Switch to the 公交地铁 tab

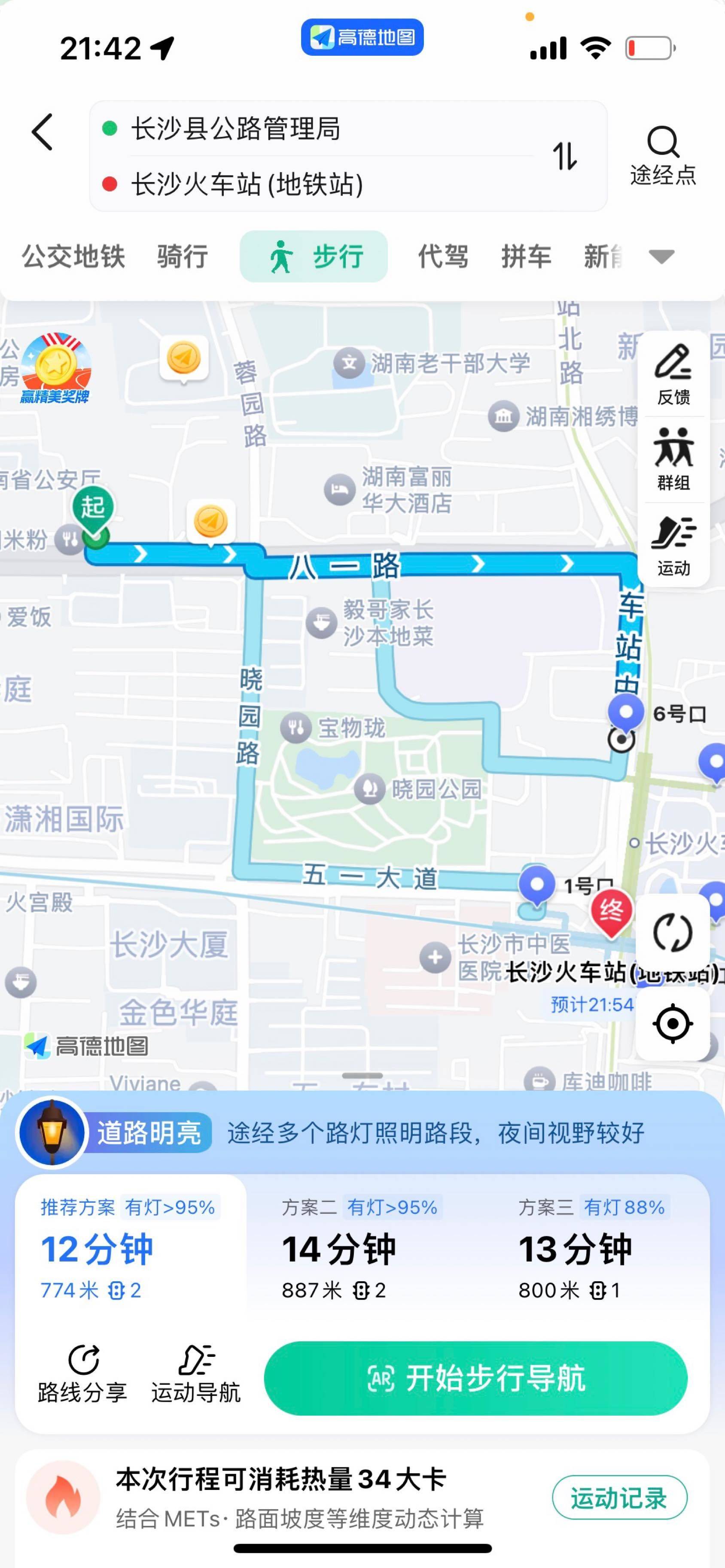click(73, 256)
